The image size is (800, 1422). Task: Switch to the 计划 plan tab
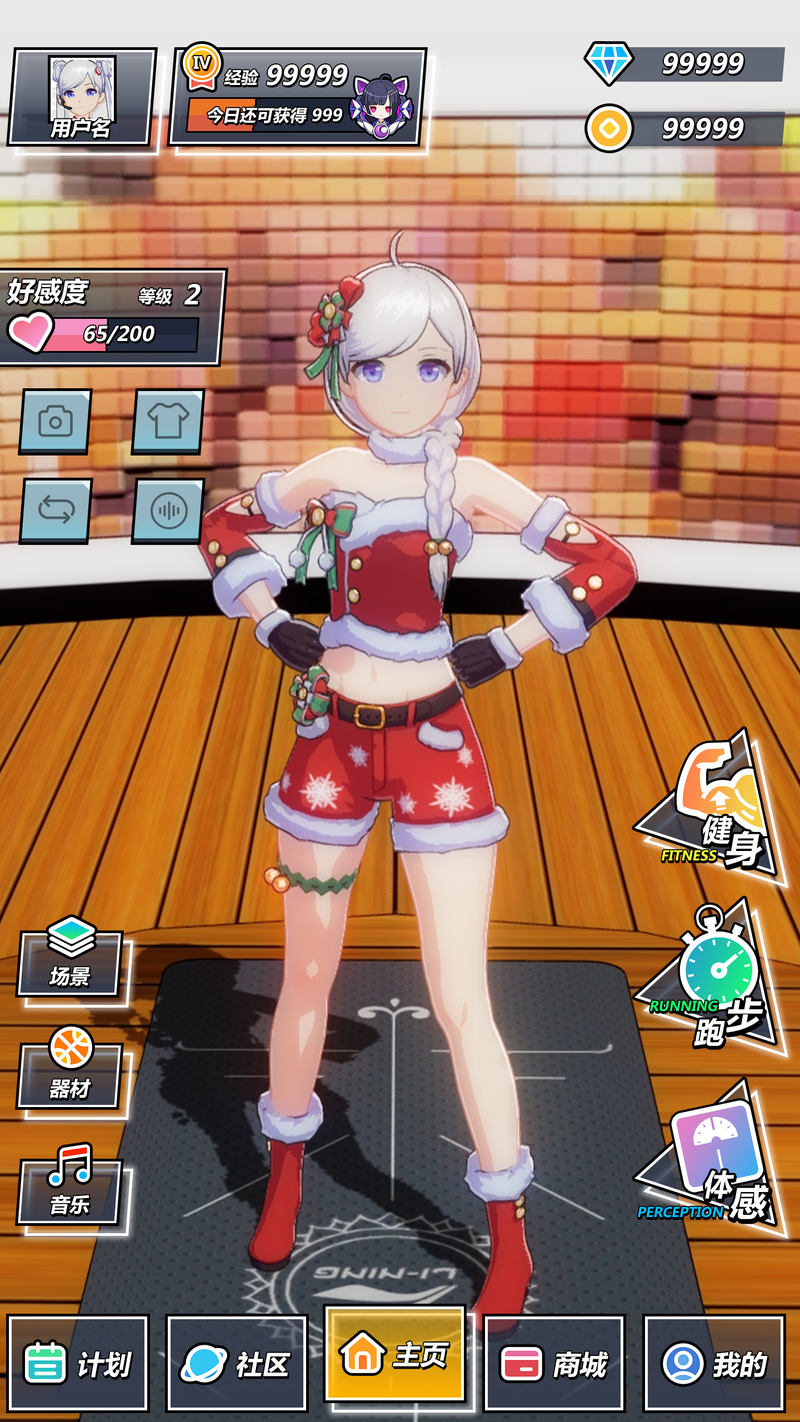(78, 1364)
